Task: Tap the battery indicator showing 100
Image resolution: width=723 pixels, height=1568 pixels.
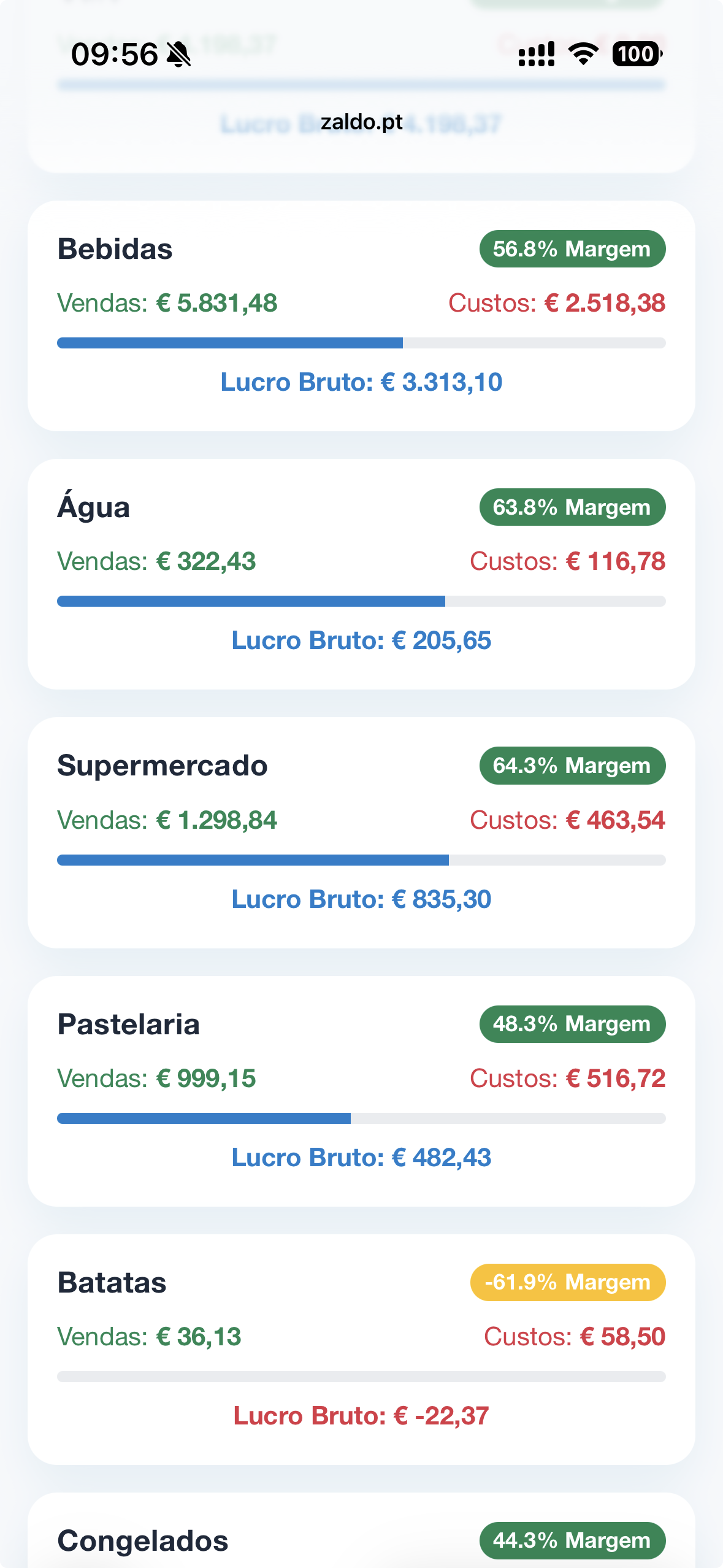Action: (x=634, y=54)
